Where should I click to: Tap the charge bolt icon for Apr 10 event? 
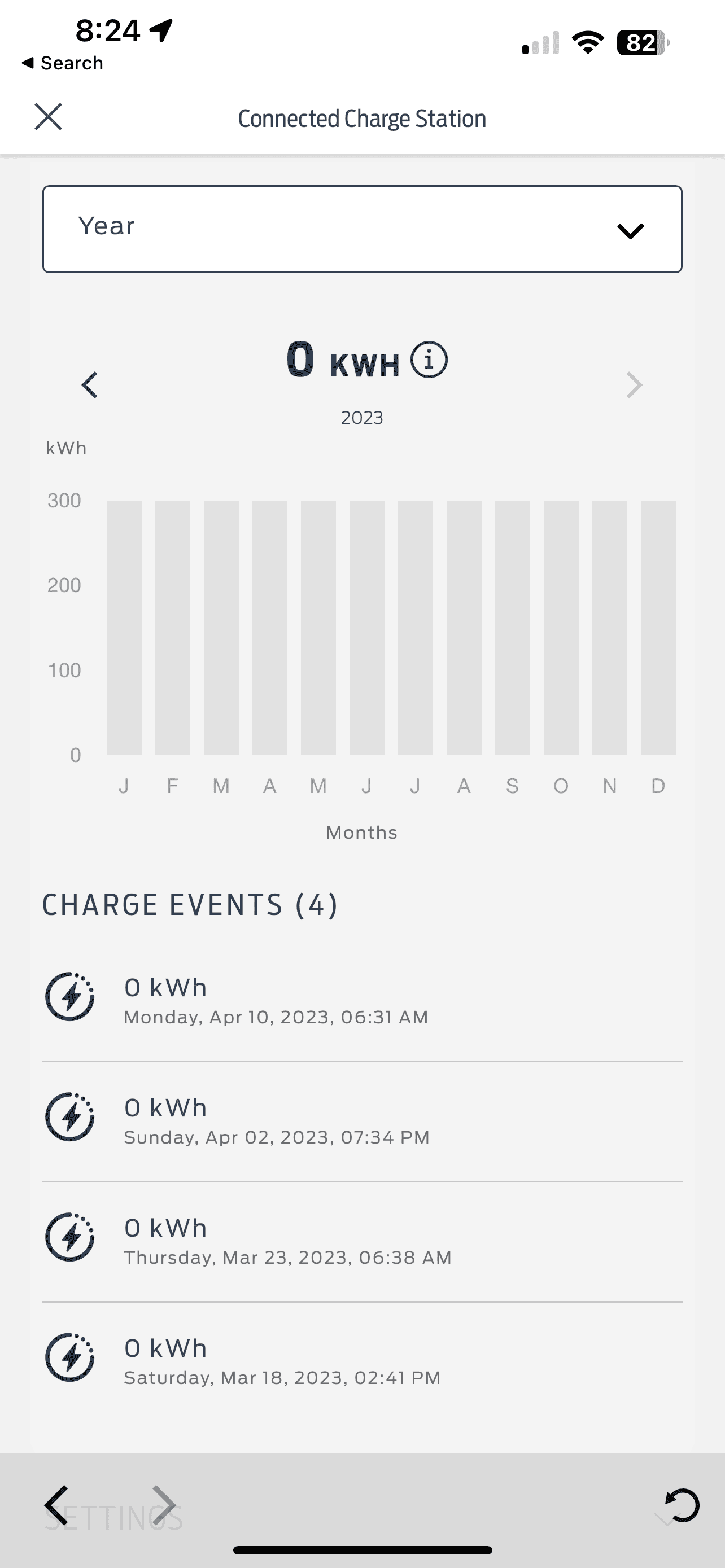click(69, 997)
